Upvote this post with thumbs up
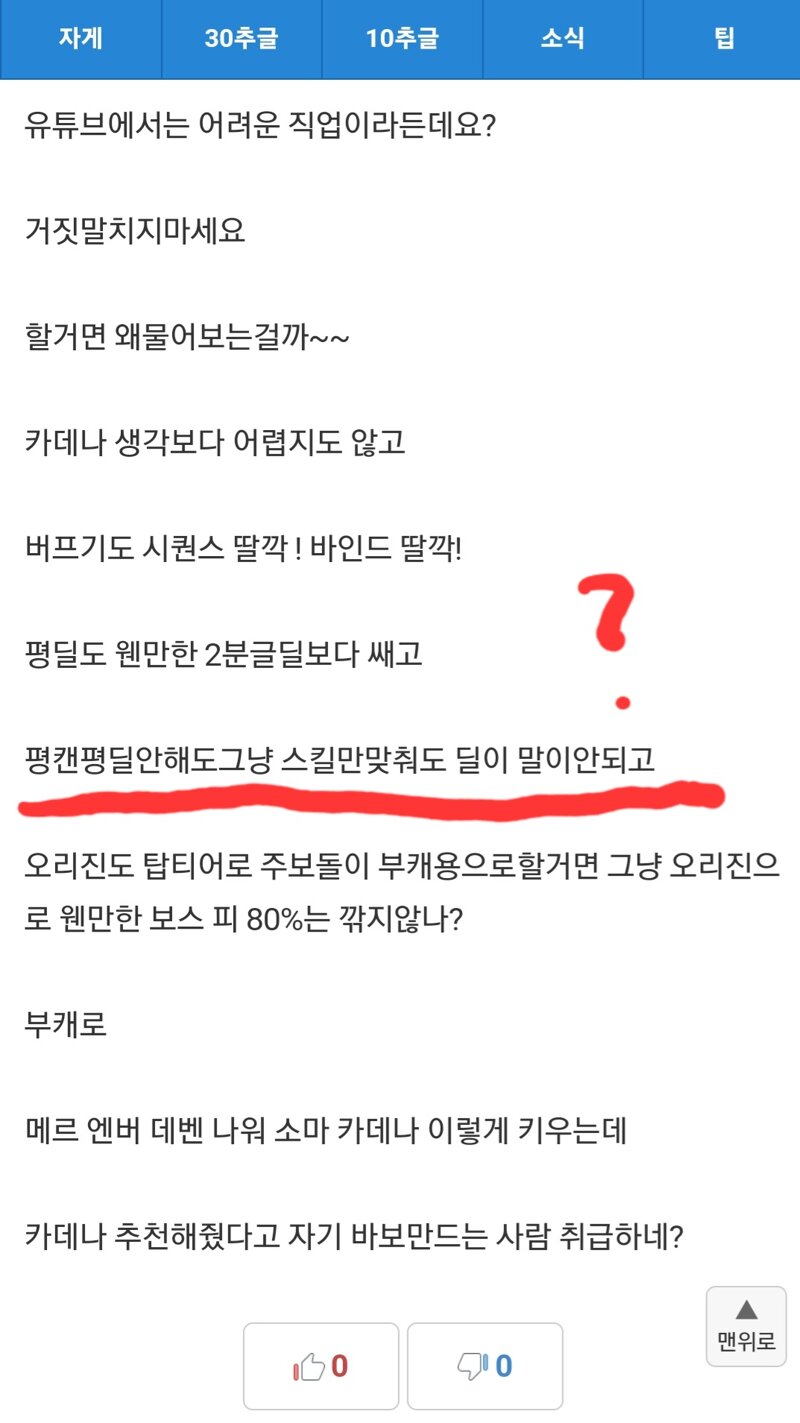Screen dimensions: 800x1423 [x=321, y=1366]
